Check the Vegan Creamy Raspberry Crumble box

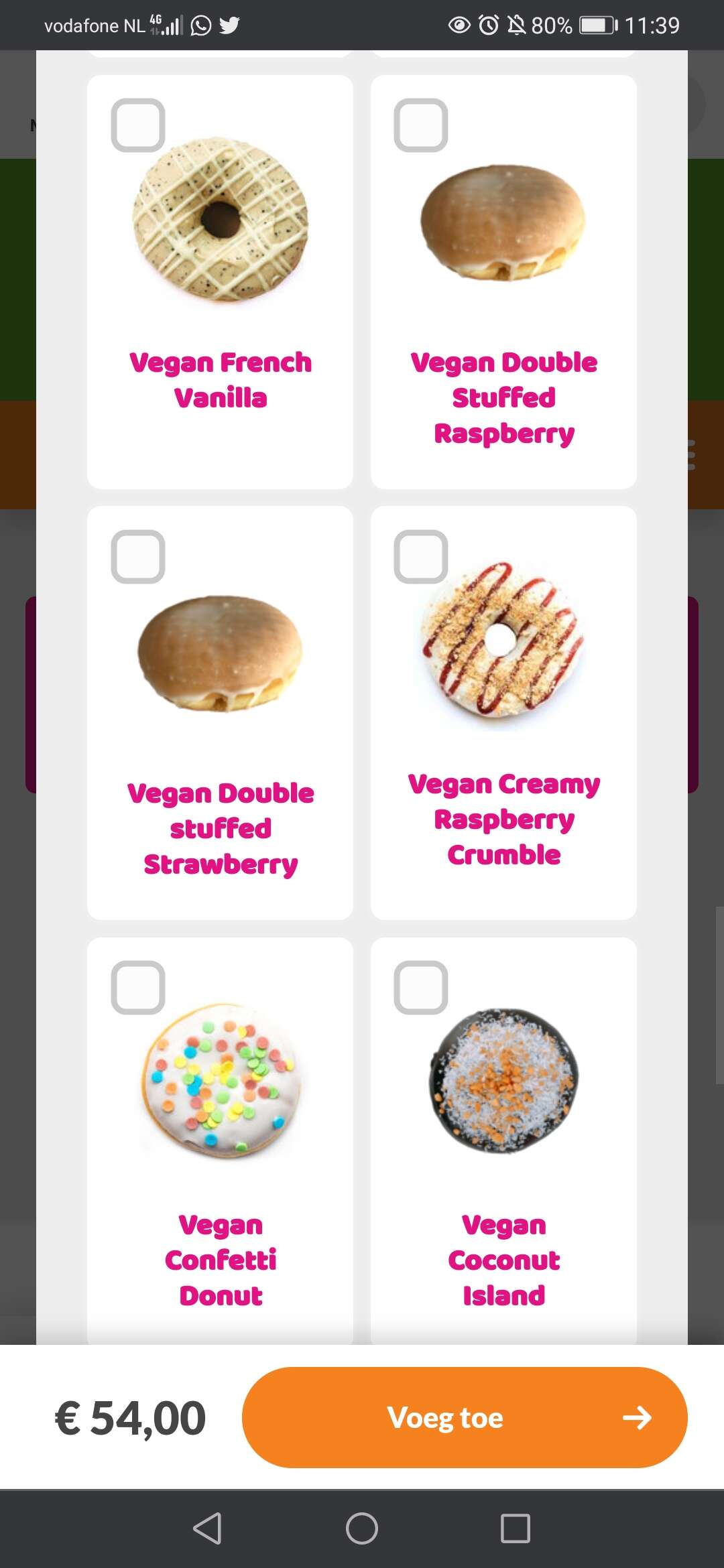pyautogui.click(x=421, y=557)
